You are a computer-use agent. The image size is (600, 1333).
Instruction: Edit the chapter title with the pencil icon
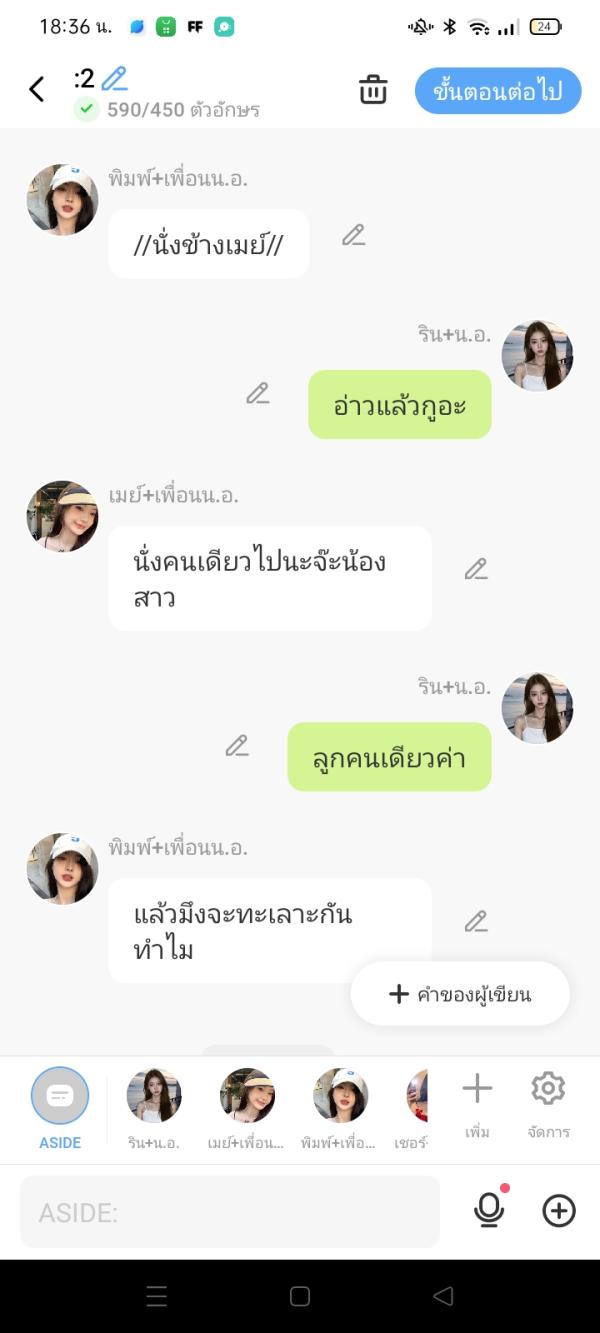115,78
